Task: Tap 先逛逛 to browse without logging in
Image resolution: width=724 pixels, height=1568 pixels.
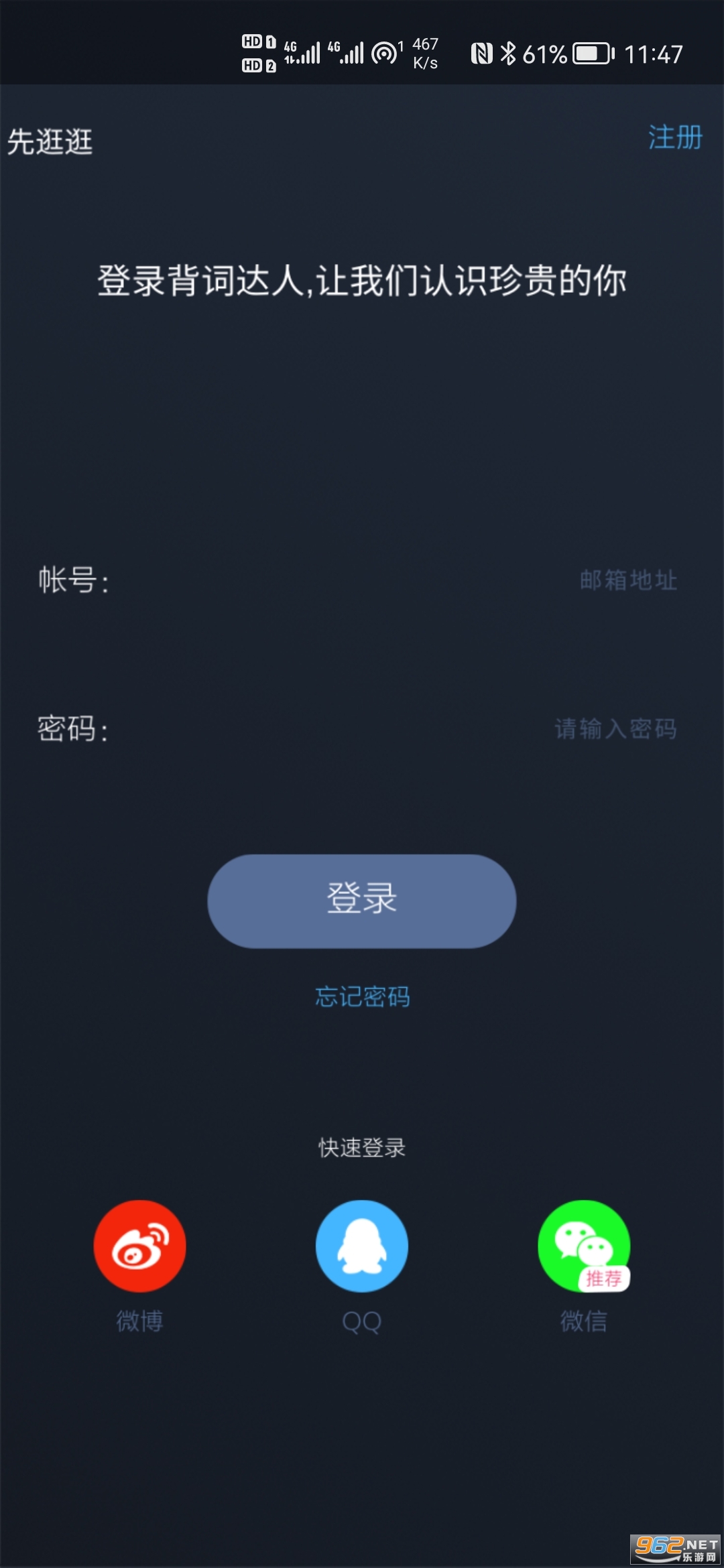Action: point(50,141)
